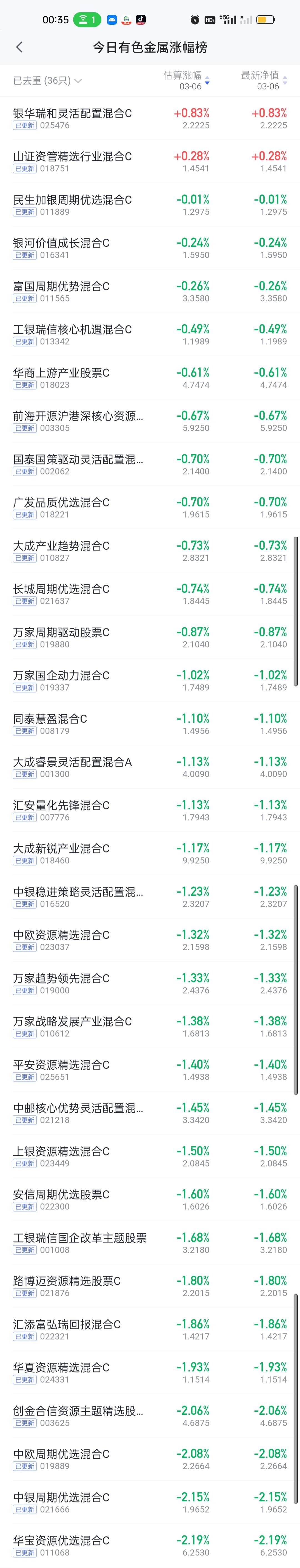The height and width of the screenshot is (1568, 300).
Task: Open 民生加银周期优选混合C fund
Action: tap(150, 205)
